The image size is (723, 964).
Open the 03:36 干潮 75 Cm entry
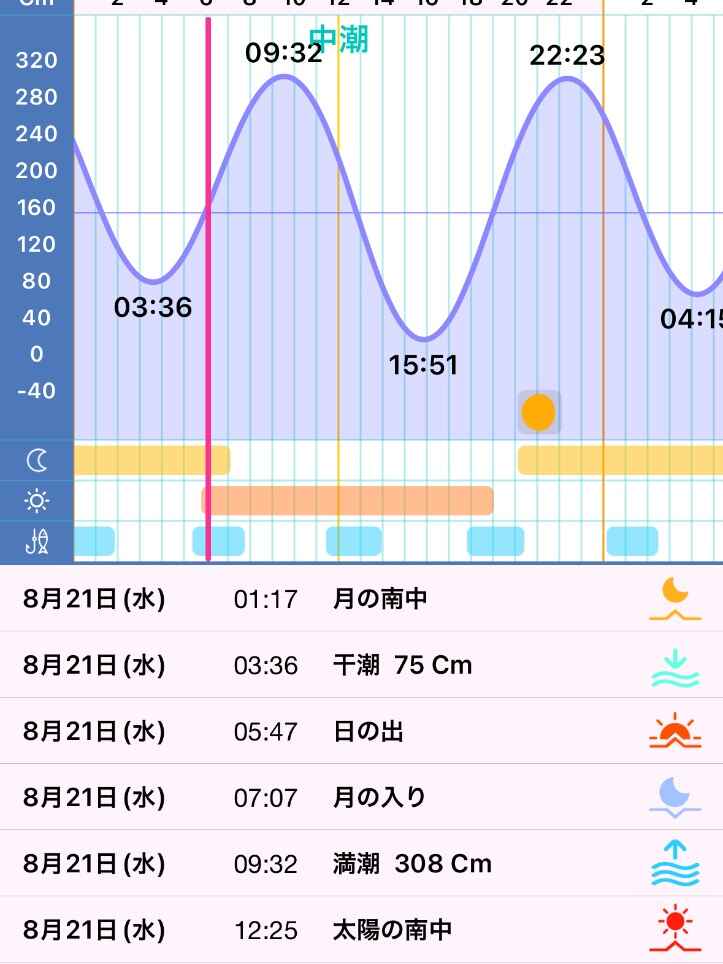click(361, 665)
